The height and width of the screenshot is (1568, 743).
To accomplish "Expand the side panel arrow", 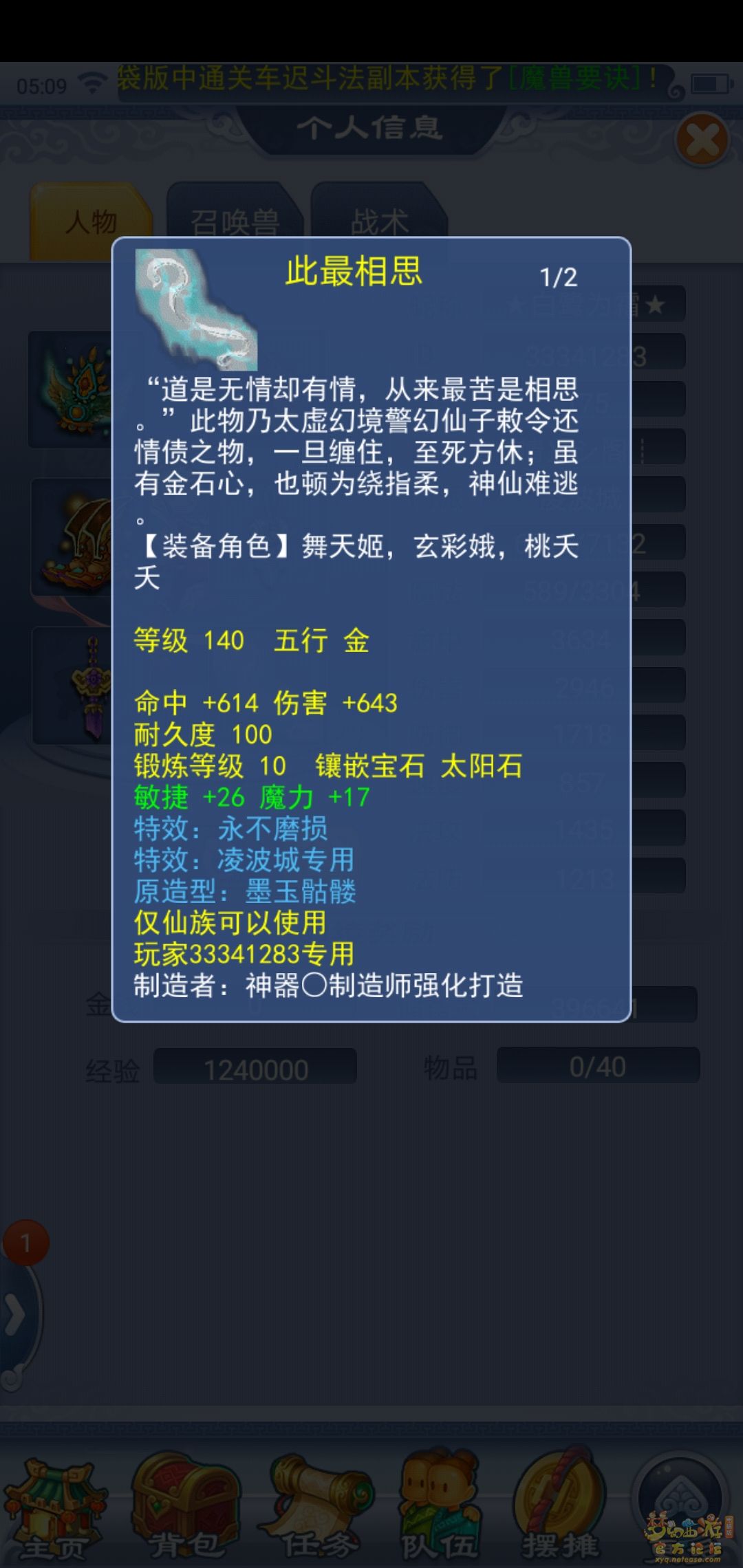I will [x=15, y=1315].
